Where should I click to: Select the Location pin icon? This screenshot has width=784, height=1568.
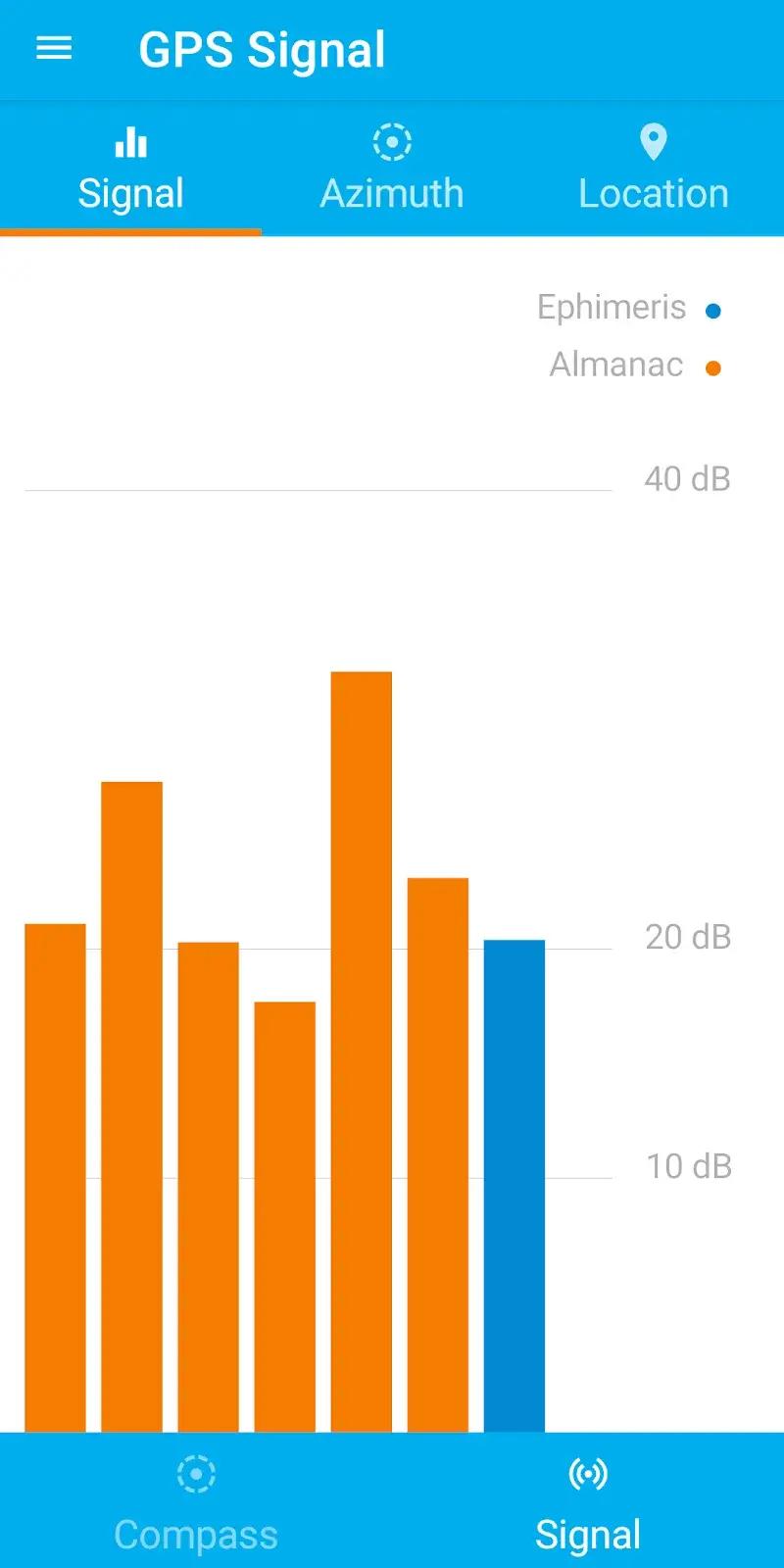tap(653, 141)
